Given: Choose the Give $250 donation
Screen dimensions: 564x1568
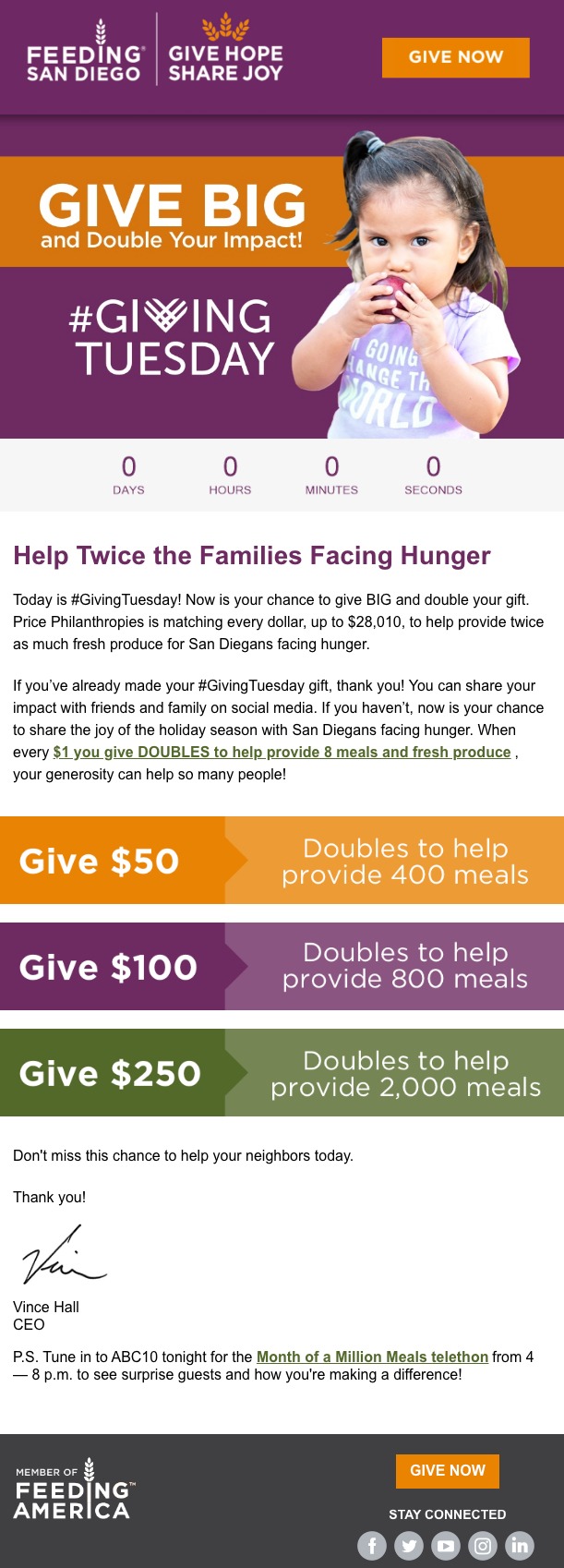Looking at the screenshot, I should (x=282, y=1072).
